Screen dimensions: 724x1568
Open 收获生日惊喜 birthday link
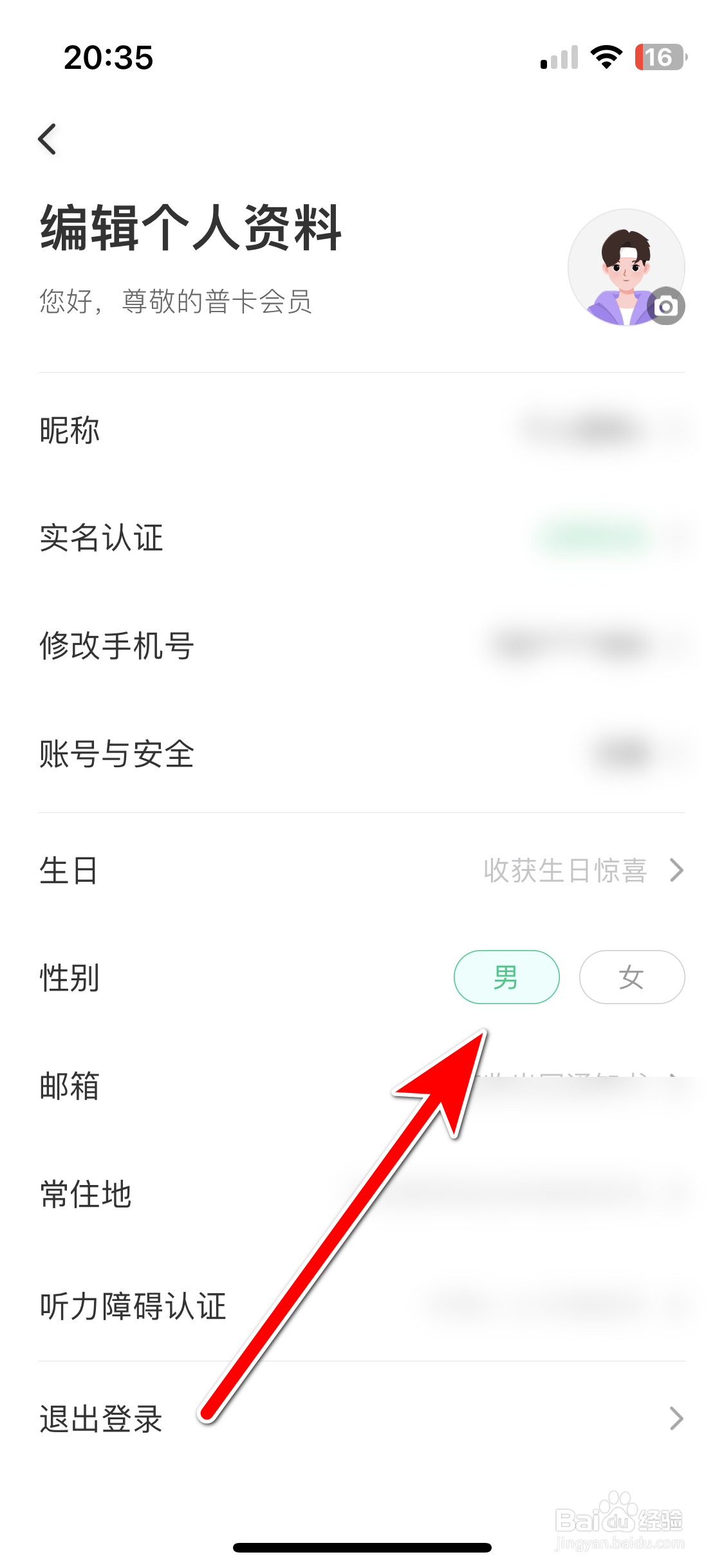565,872
